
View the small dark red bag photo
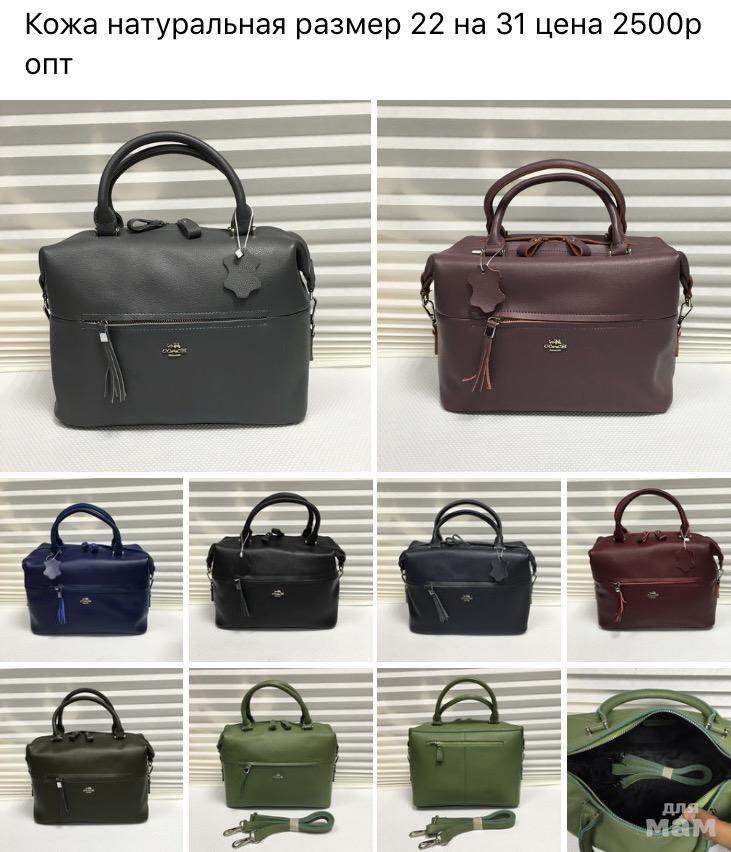pos(648,569)
